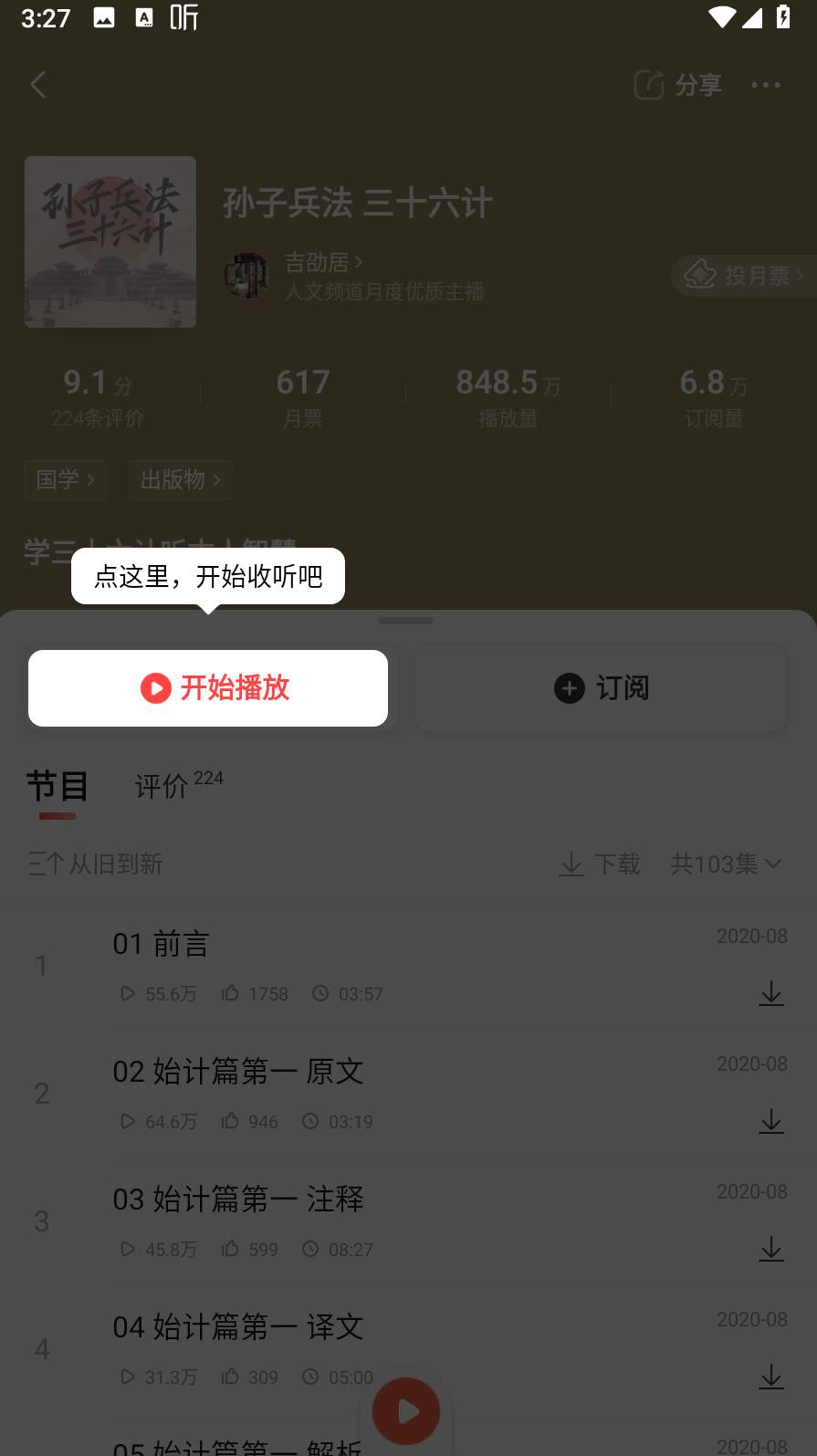Tap 开始播放 to start playing
The width and height of the screenshot is (817, 1456).
pos(208,688)
